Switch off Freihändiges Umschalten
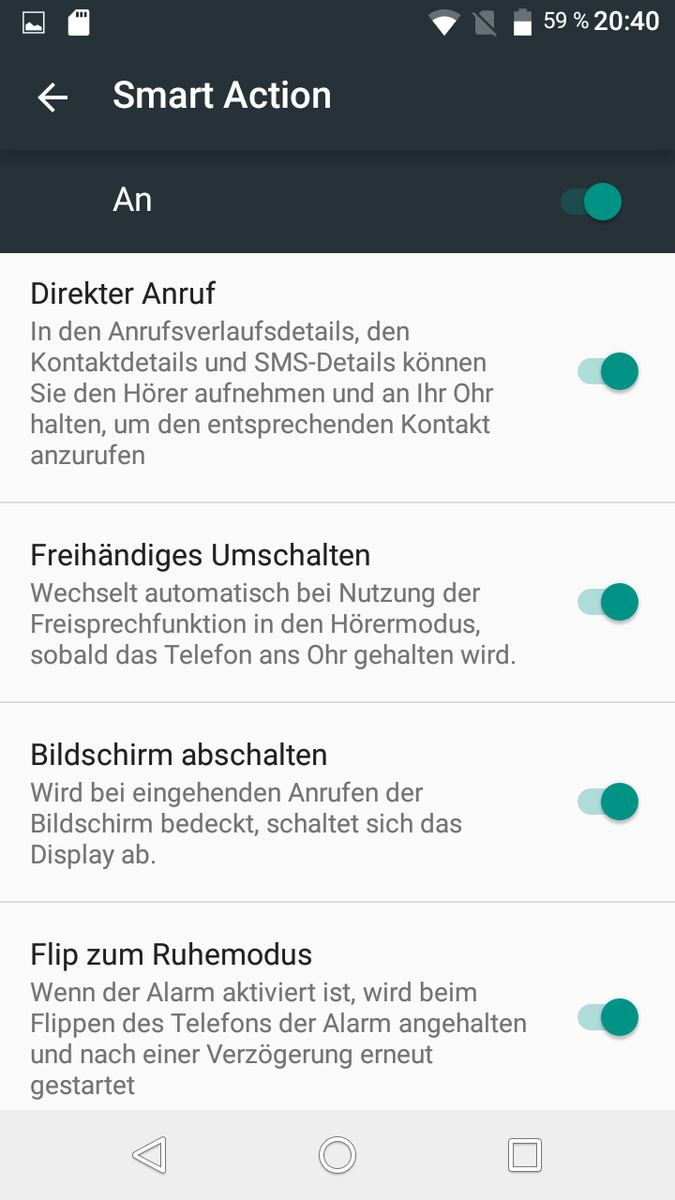This screenshot has height=1200, width=675. (x=608, y=602)
